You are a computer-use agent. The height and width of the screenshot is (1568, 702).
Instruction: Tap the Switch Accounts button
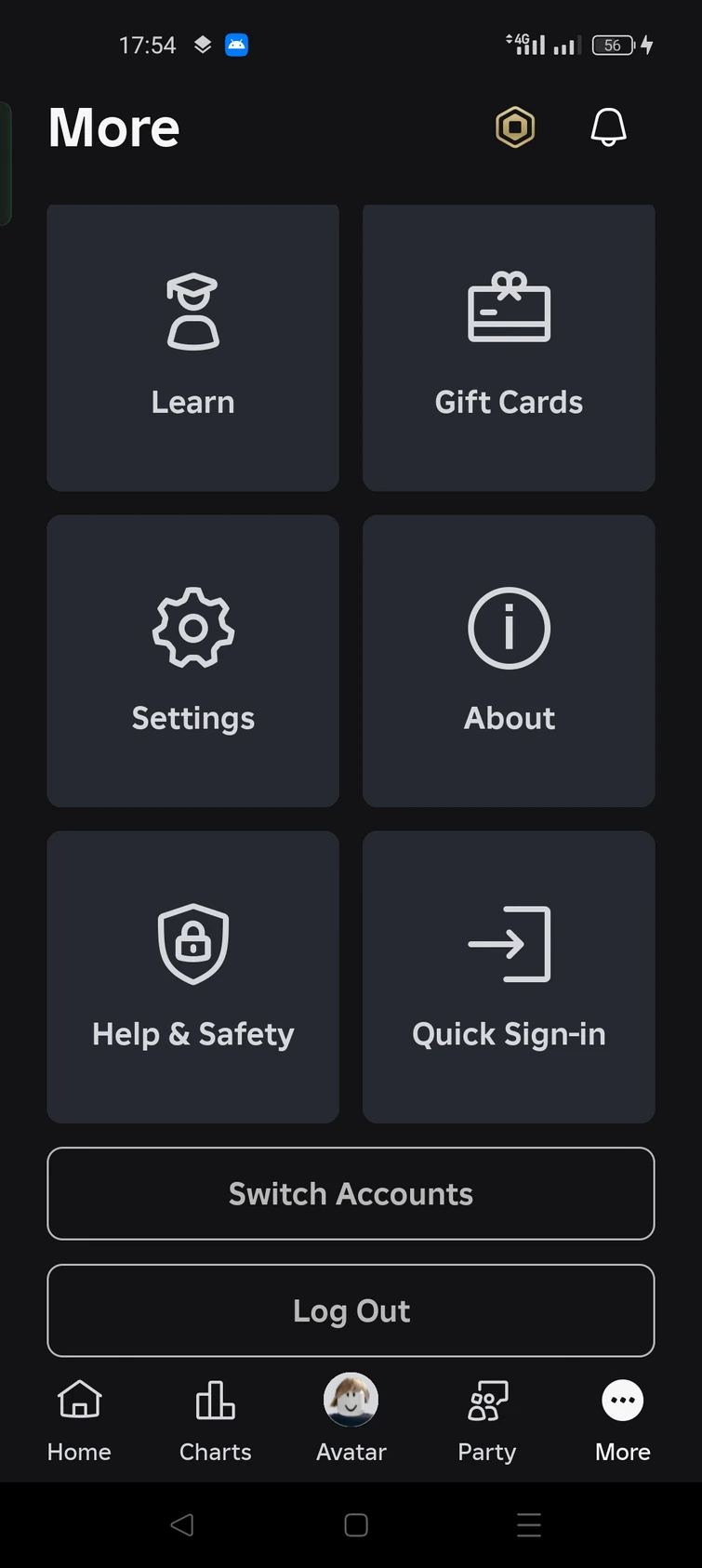(x=351, y=1193)
